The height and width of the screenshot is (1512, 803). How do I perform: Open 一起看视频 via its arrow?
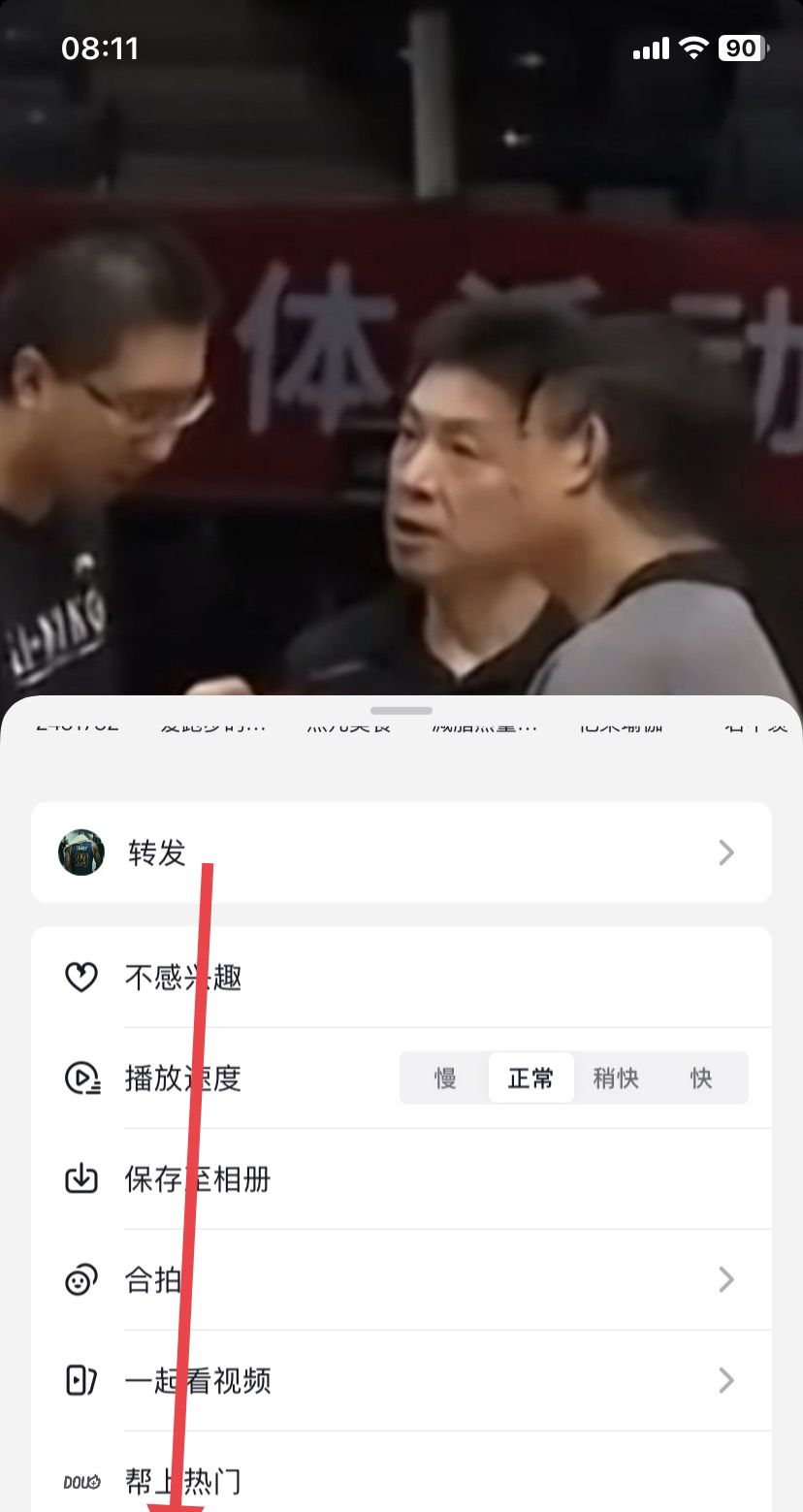(x=725, y=1380)
